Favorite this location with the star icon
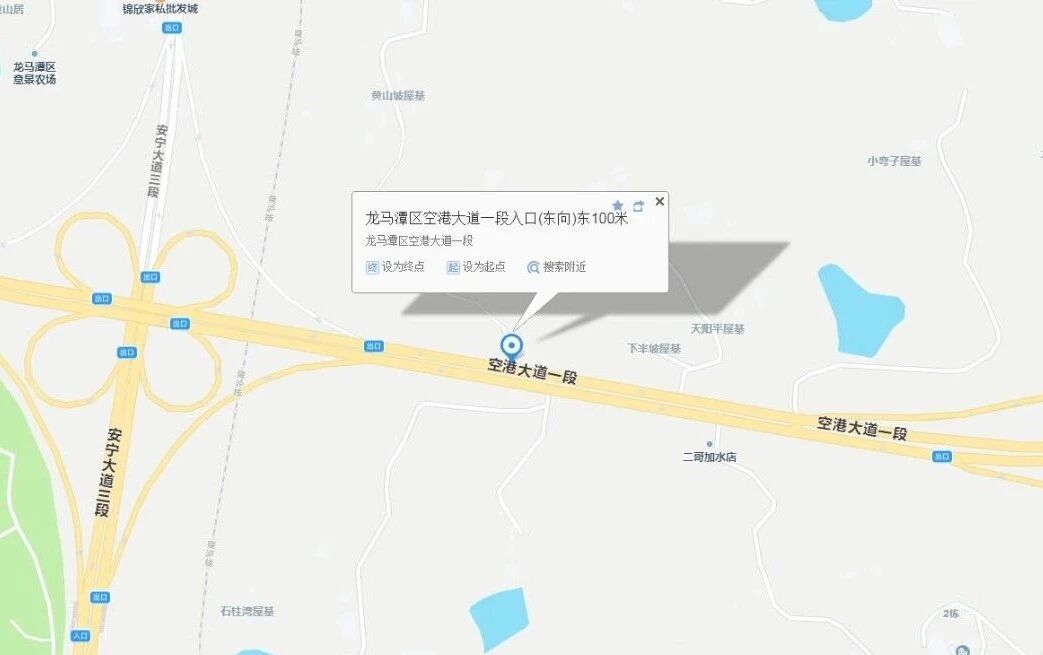The height and width of the screenshot is (655, 1043). [618, 205]
